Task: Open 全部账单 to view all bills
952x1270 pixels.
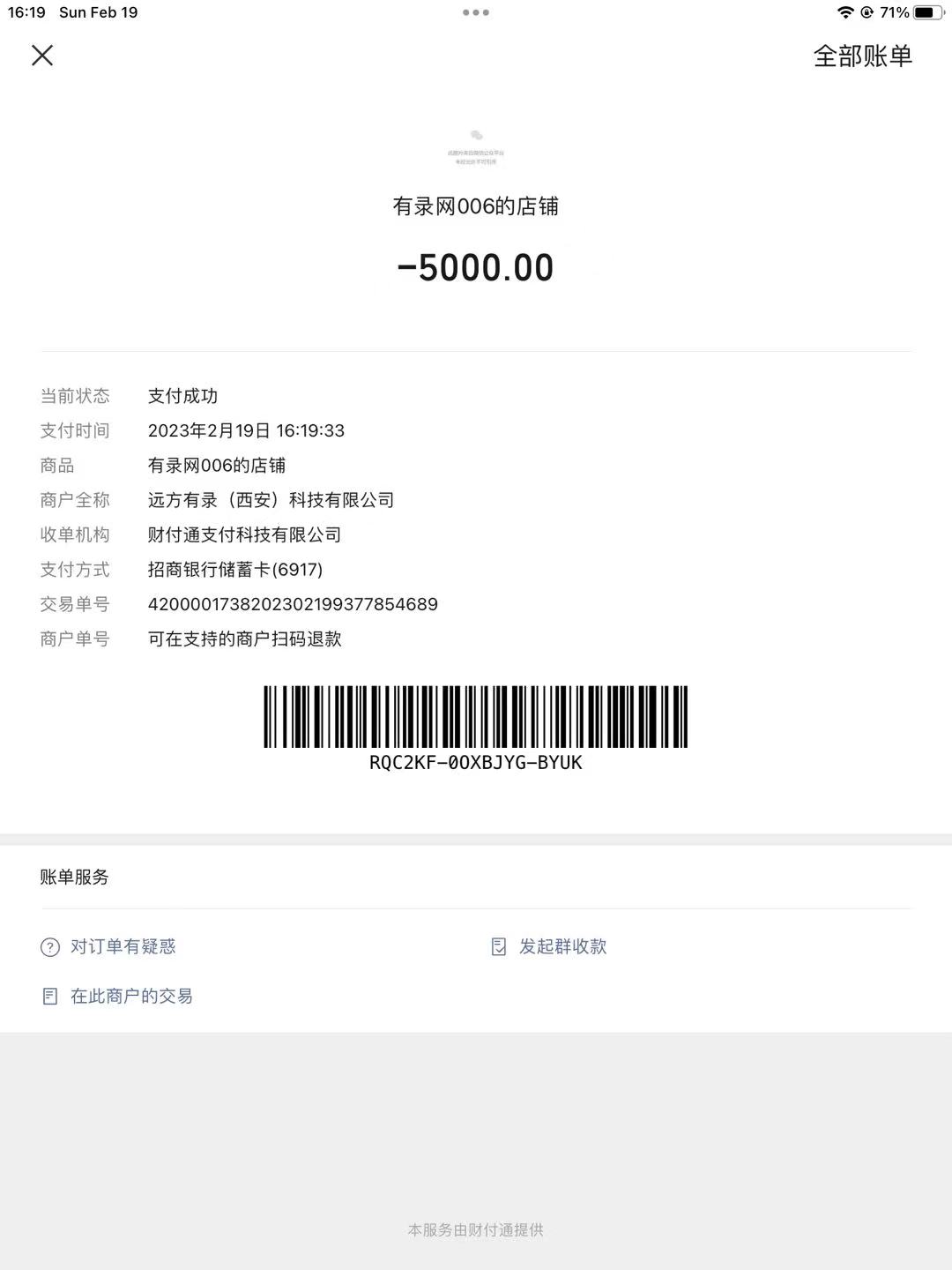Action: tap(862, 56)
